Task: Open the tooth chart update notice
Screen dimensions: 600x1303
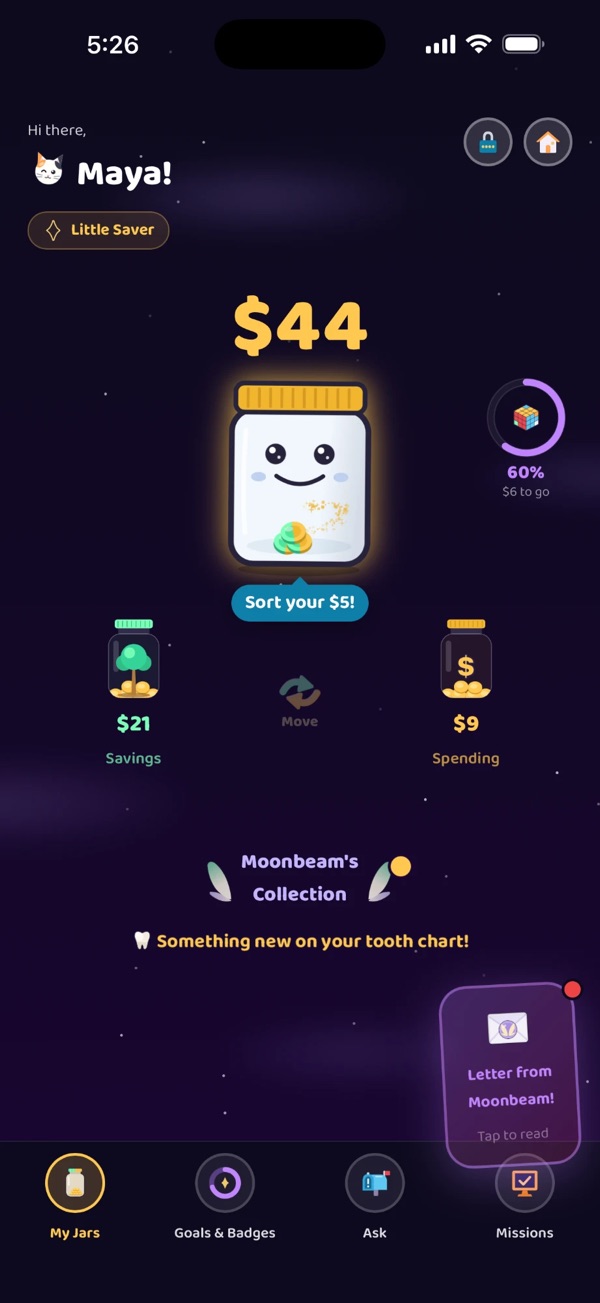Action: 300,941
